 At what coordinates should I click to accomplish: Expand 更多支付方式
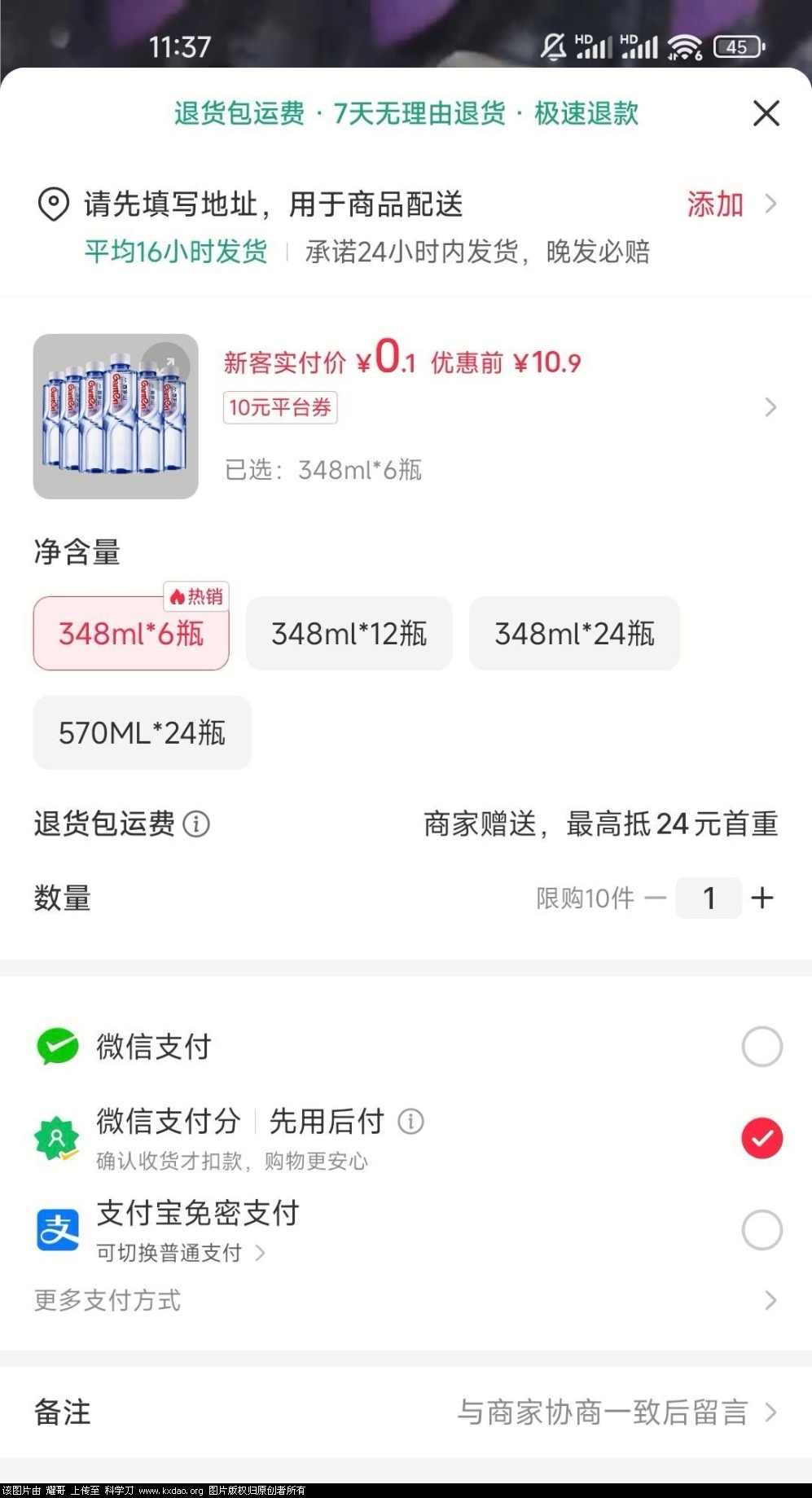point(405,1300)
